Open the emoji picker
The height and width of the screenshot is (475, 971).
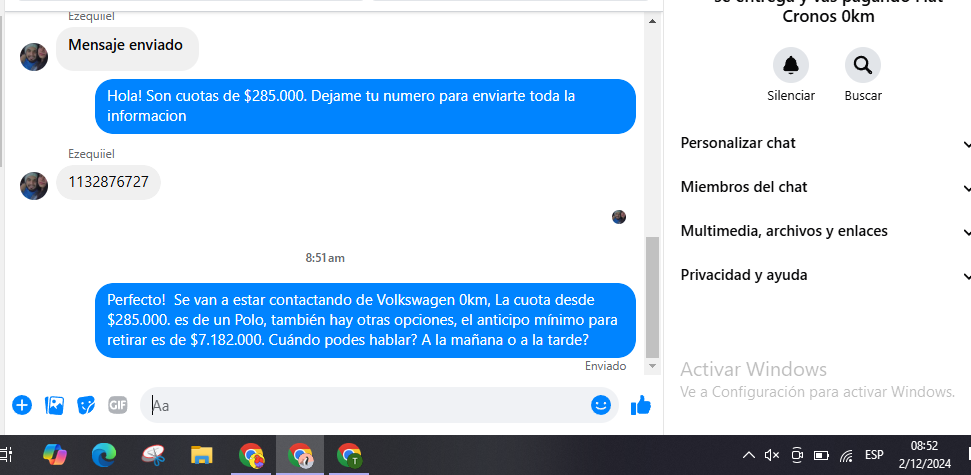[x=601, y=405]
